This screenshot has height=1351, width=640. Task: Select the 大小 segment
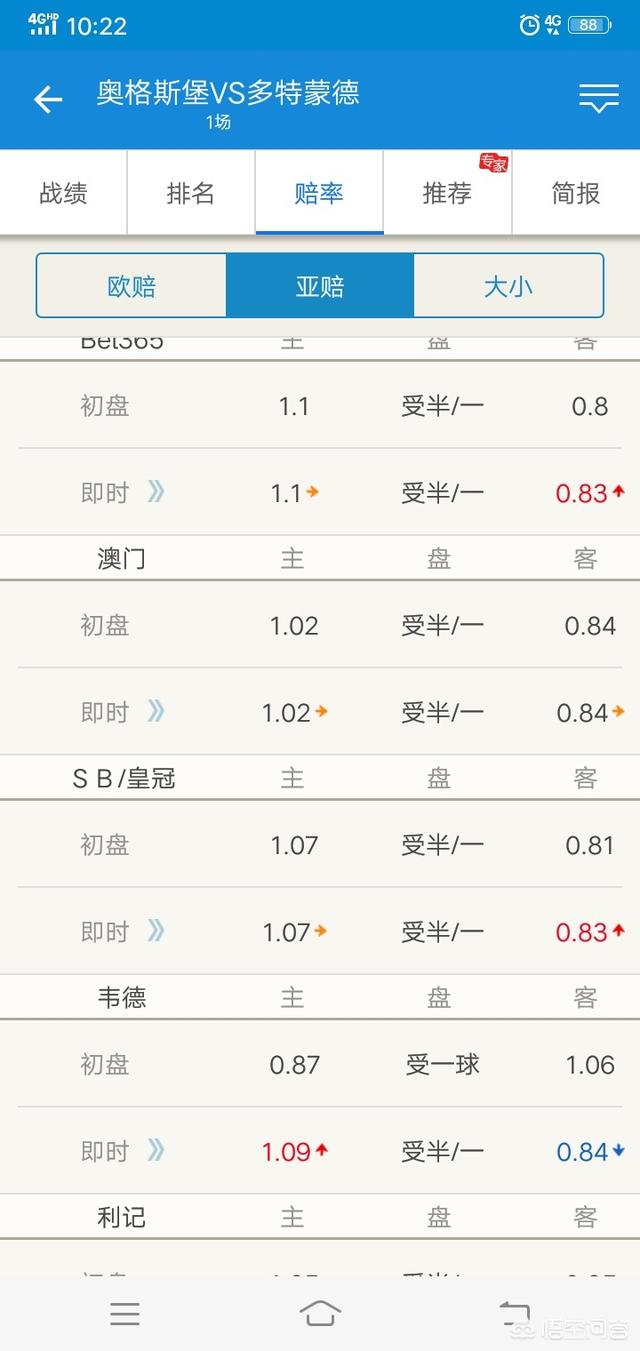coord(508,286)
